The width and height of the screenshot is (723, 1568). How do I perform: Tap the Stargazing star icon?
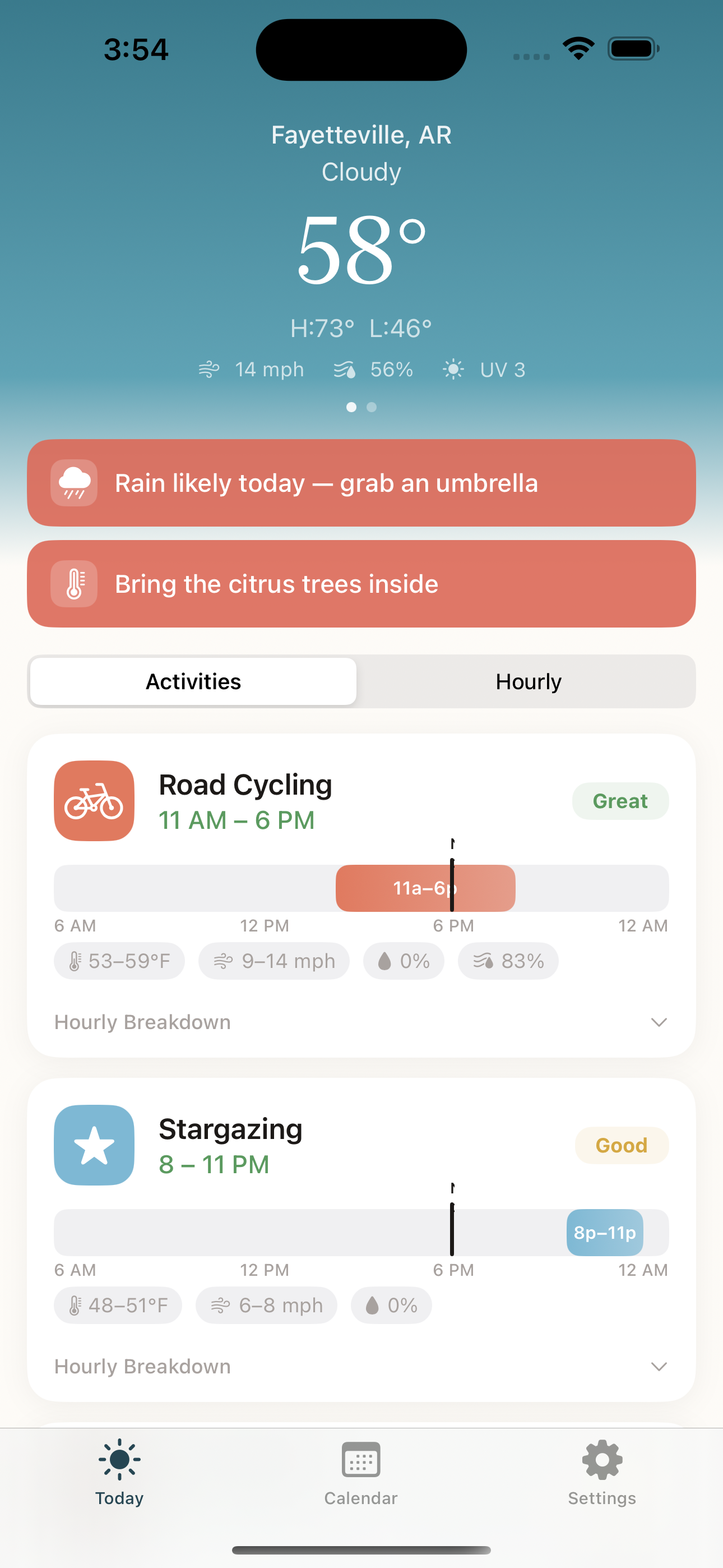click(x=94, y=1145)
